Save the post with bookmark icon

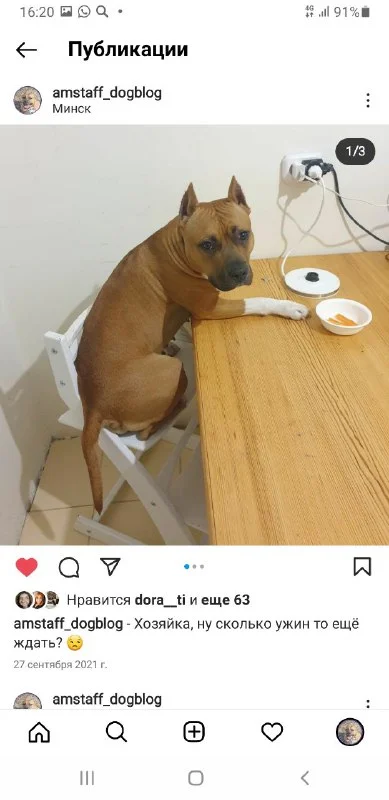(x=362, y=566)
